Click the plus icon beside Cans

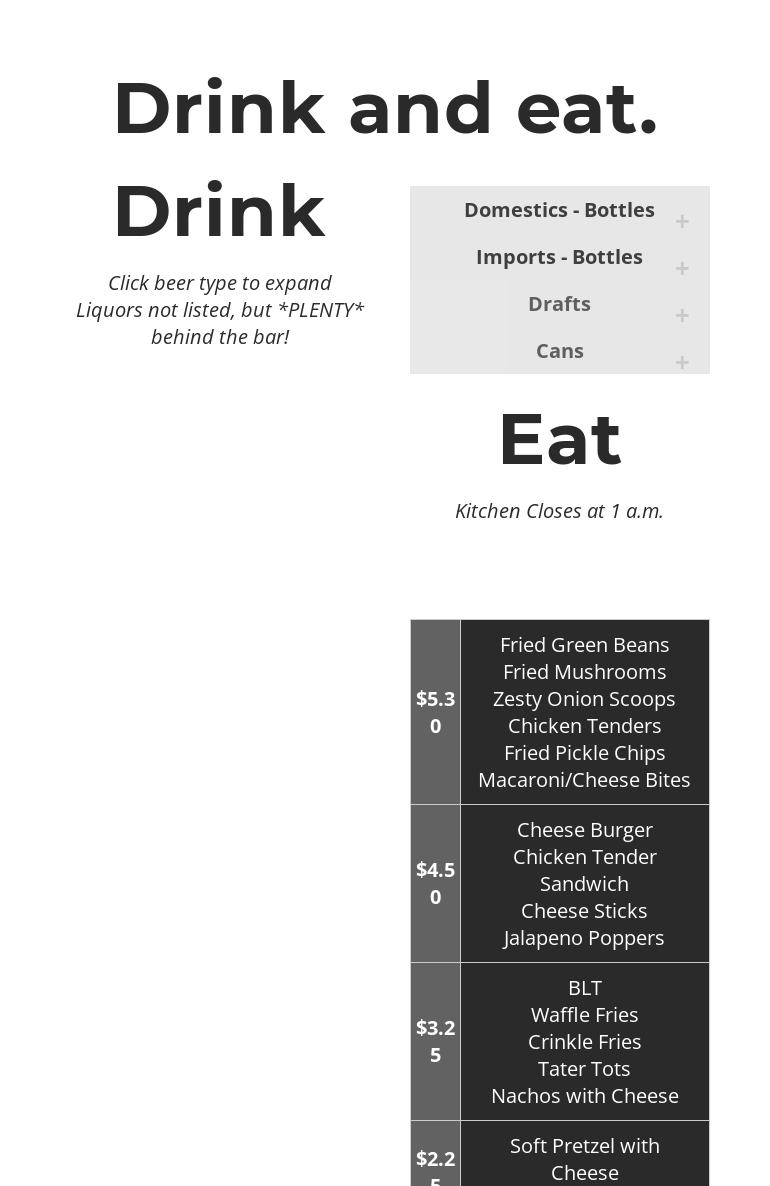coord(682,362)
